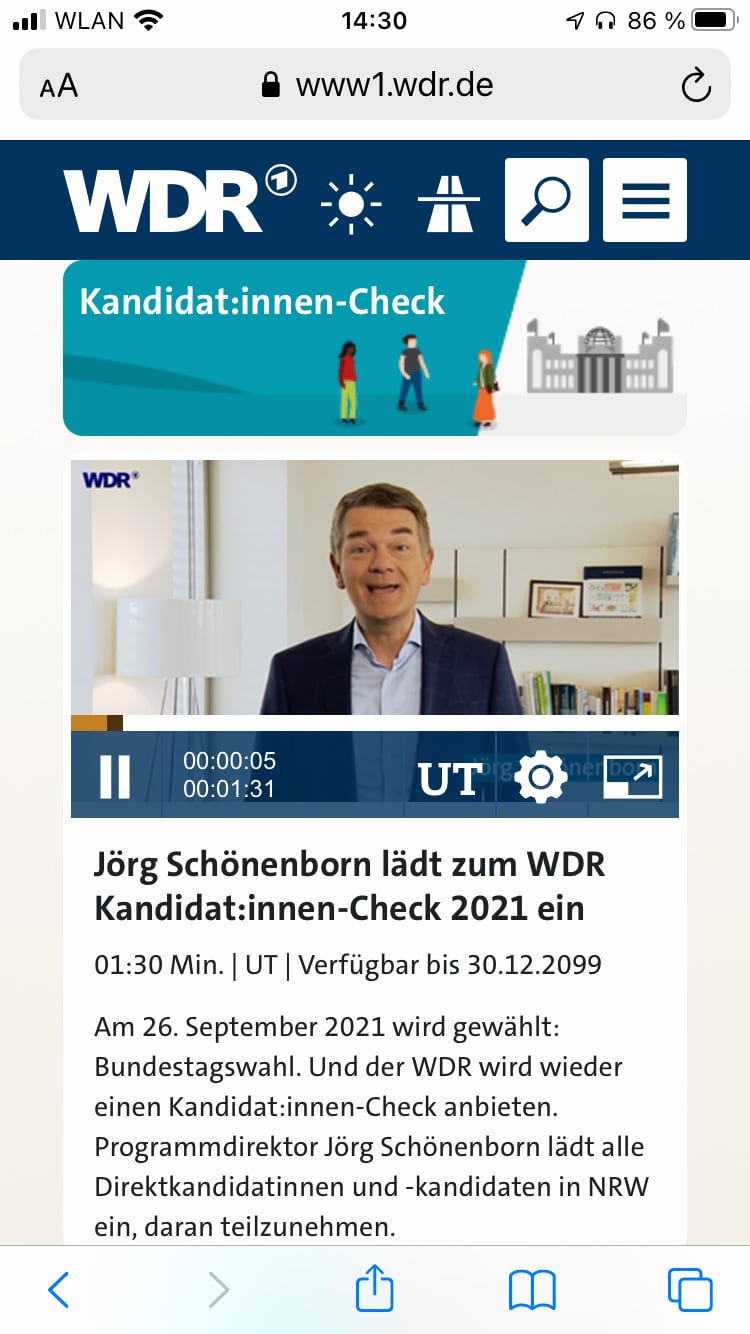Open the hamburger menu
The width and height of the screenshot is (750, 1334).
(645, 200)
